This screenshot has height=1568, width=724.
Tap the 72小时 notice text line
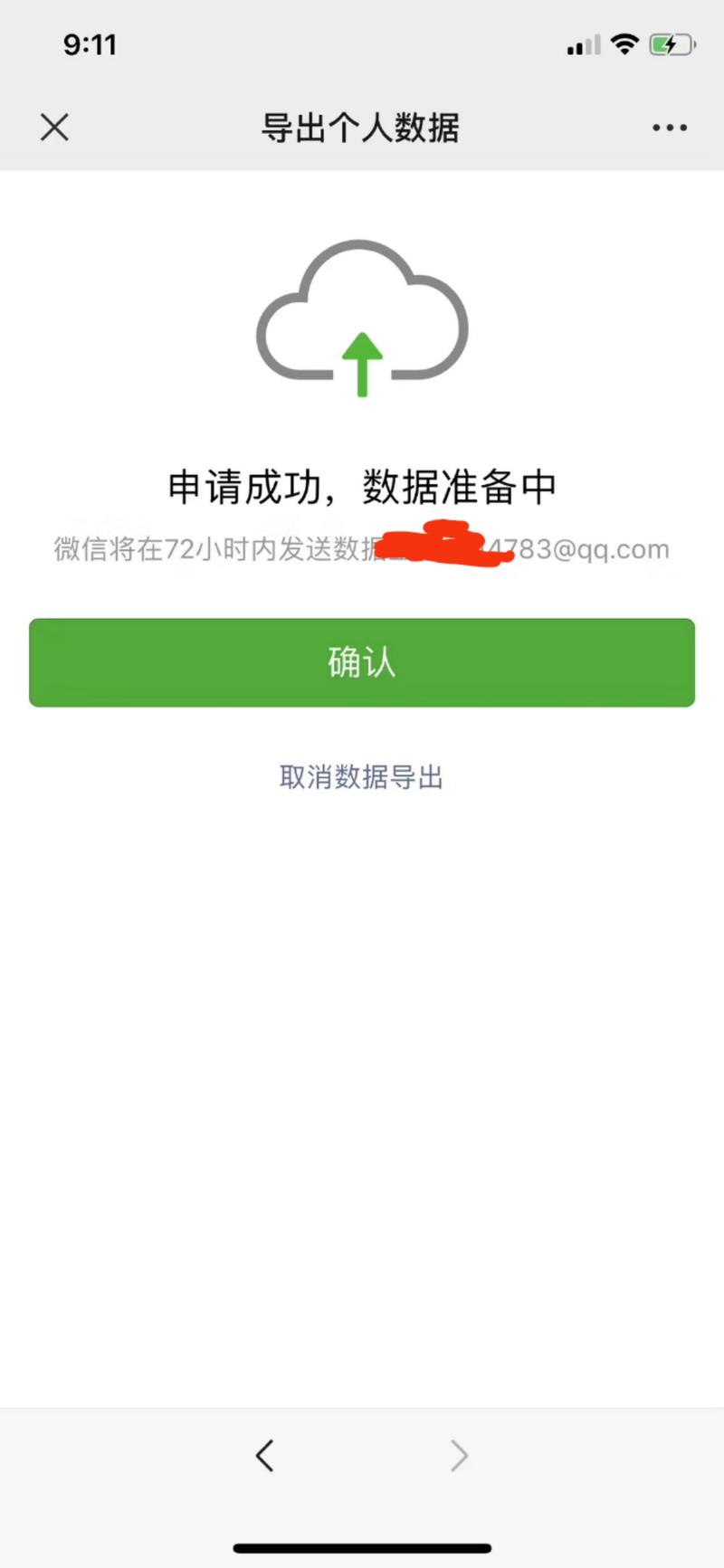click(x=362, y=548)
